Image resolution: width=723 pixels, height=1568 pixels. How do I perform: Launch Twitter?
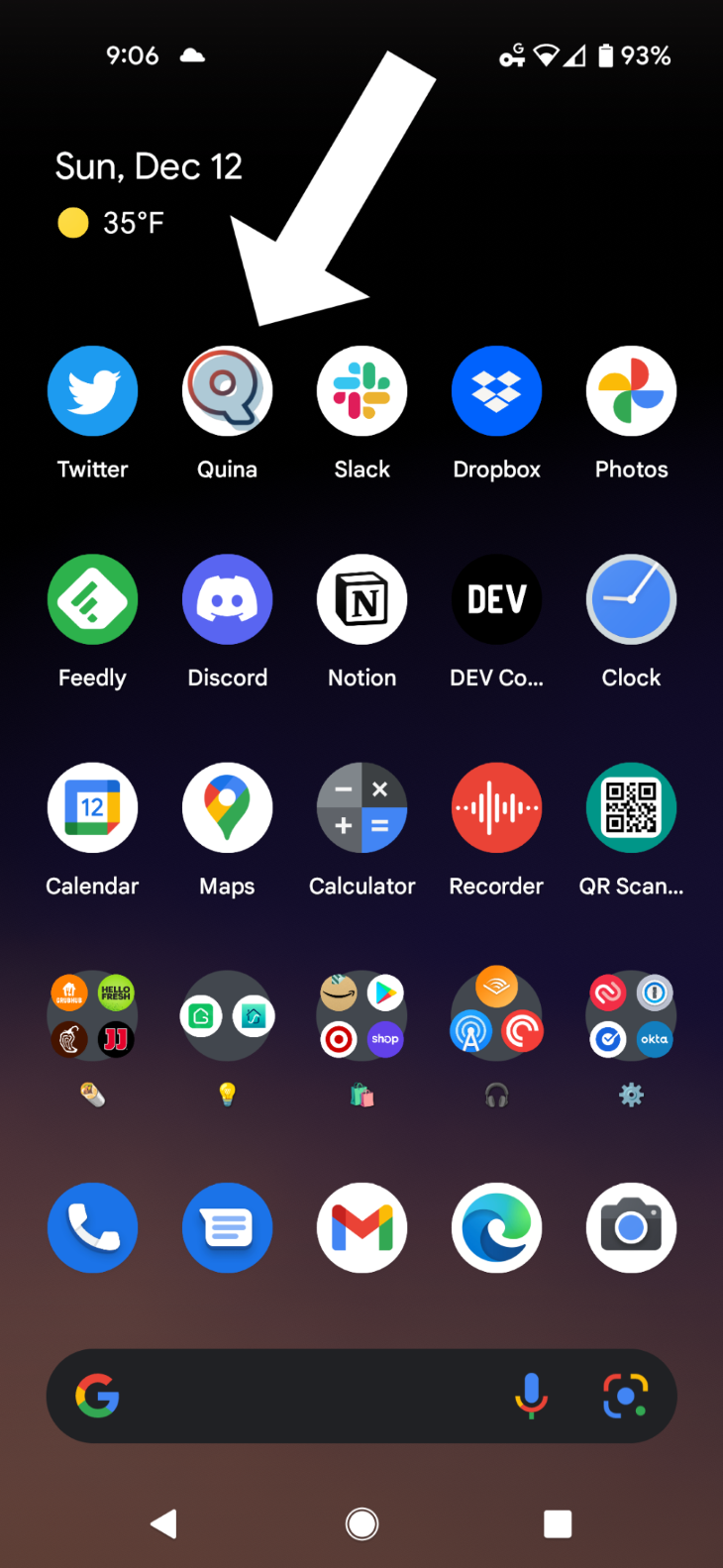click(x=92, y=390)
